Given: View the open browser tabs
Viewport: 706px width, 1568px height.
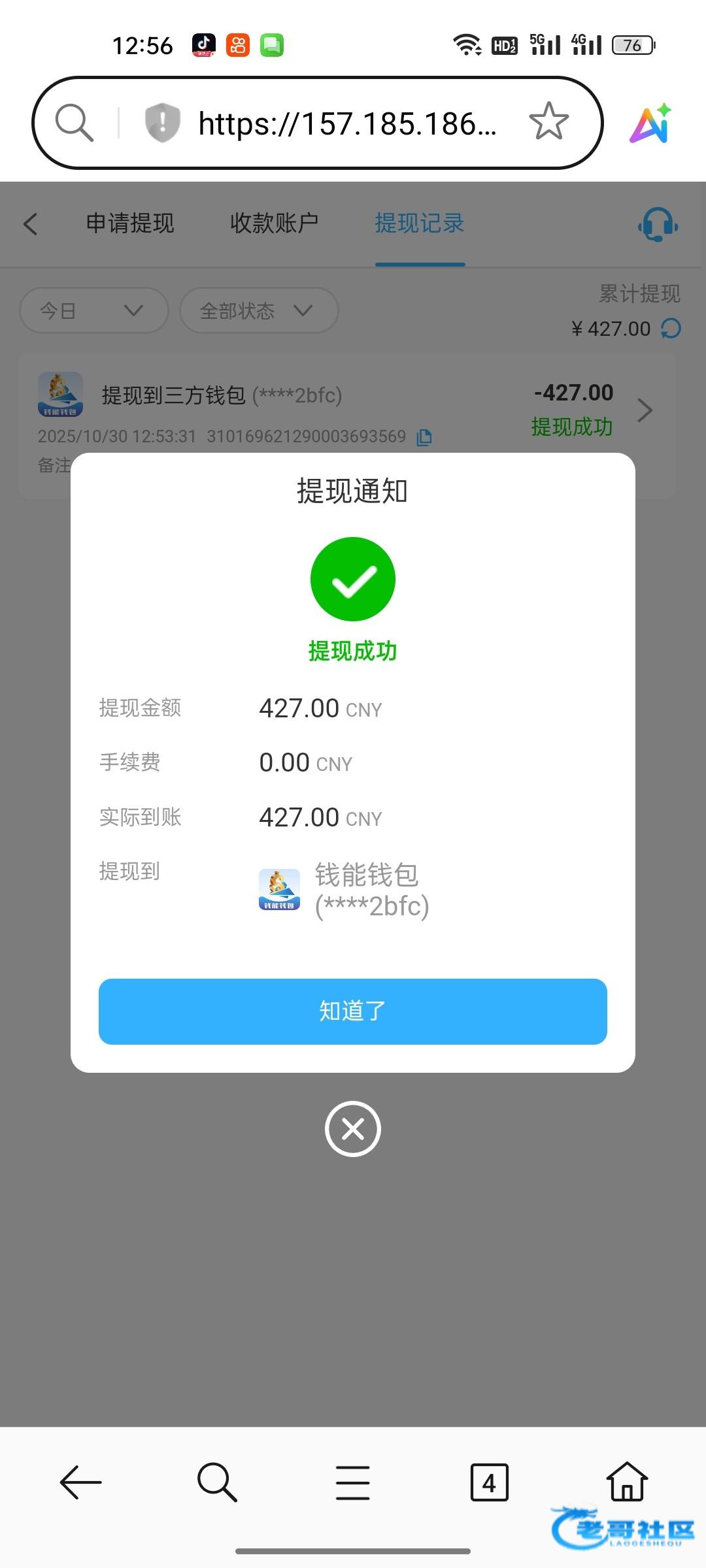Looking at the screenshot, I should click(x=489, y=1482).
